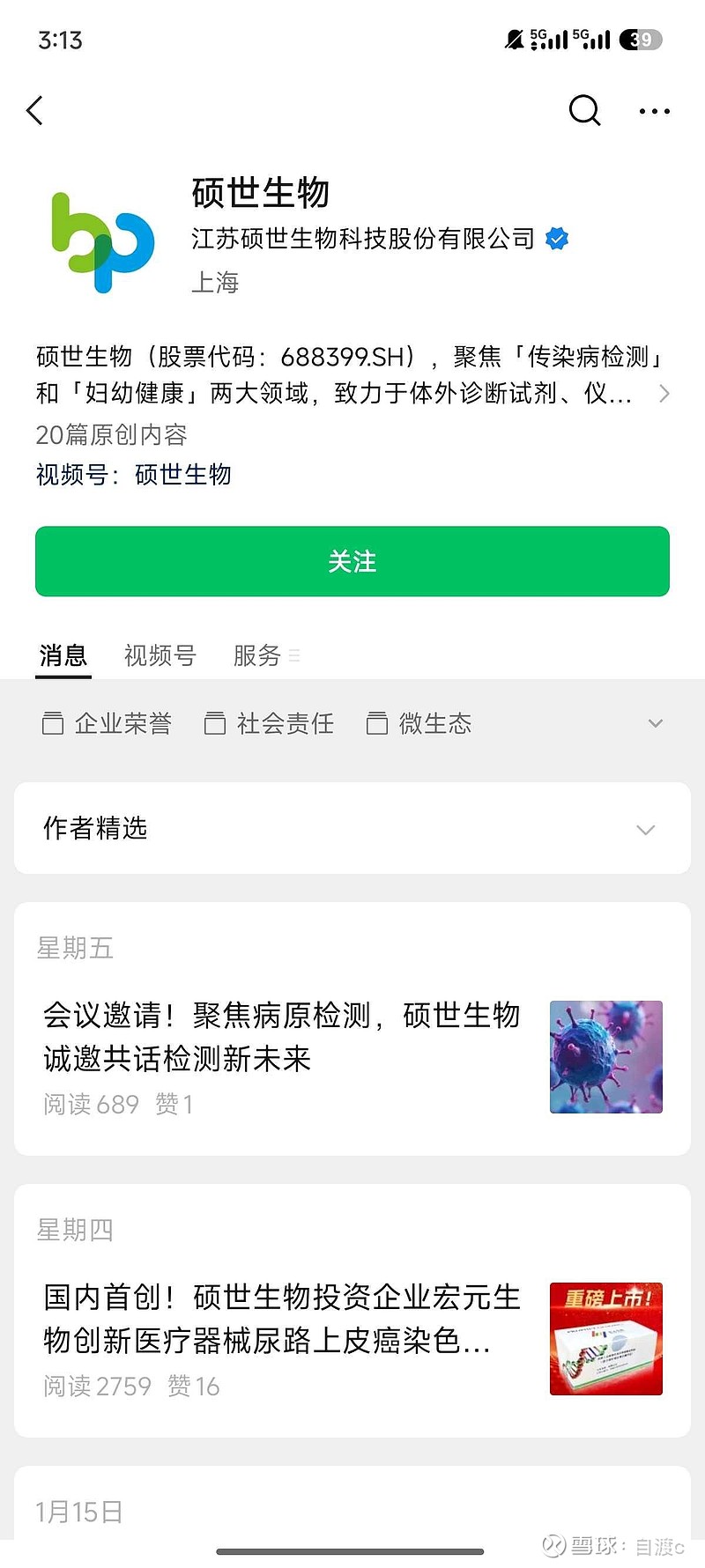Image resolution: width=705 pixels, height=1568 pixels.
Task: Select the 消息 tab
Action: click(x=63, y=655)
